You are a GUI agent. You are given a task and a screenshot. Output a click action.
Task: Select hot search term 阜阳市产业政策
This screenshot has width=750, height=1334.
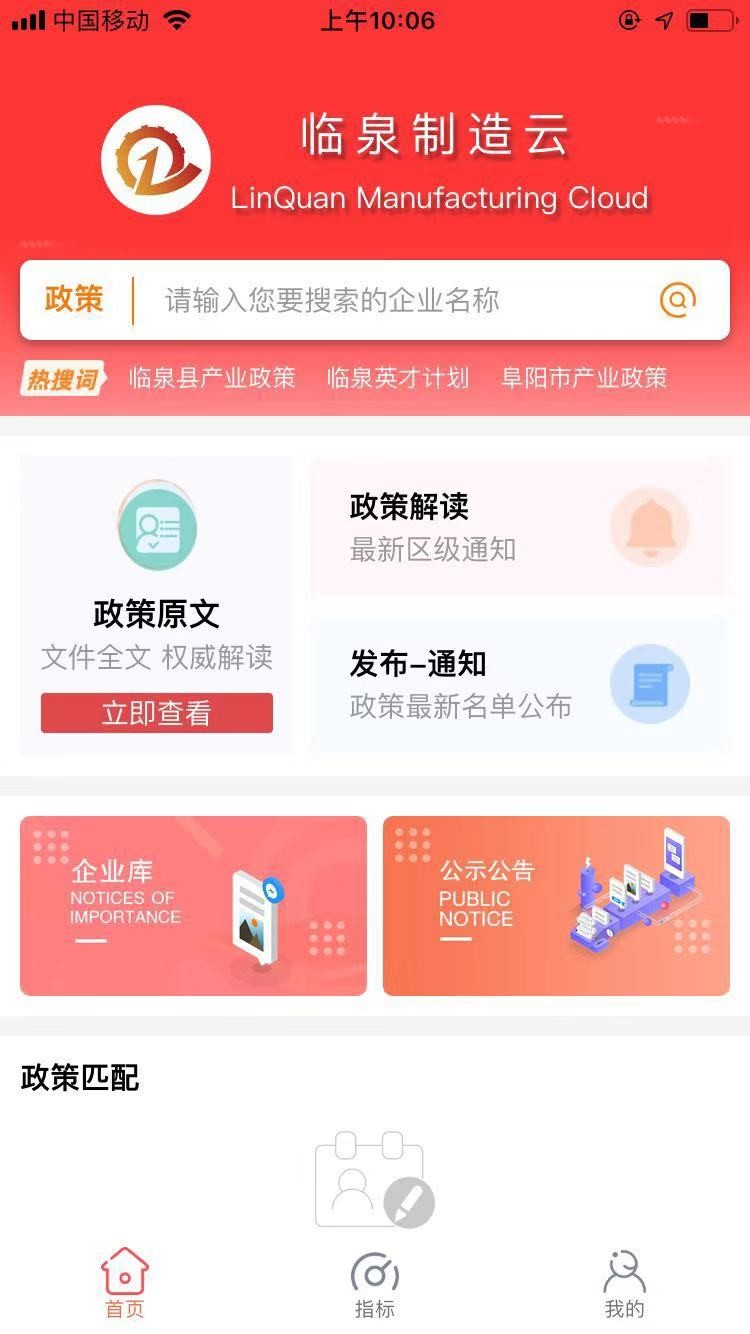tap(584, 378)
